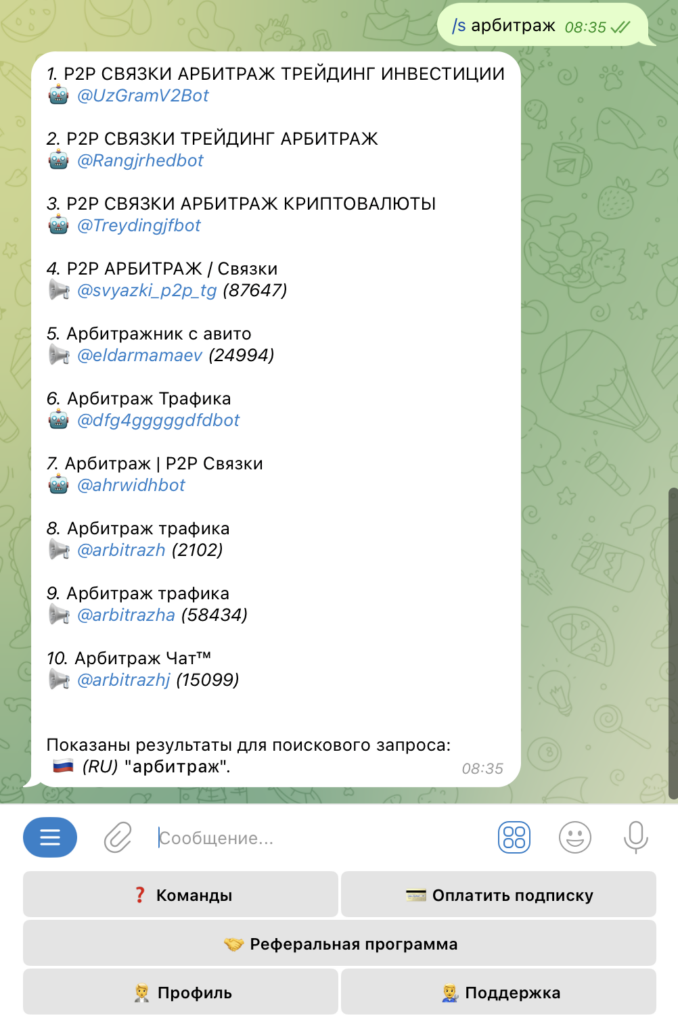Viewport: 678px width, 1024px height.
Task: Open the @Rangjrhedbot link
Action: pyautogui.click(x=139, y=160)
